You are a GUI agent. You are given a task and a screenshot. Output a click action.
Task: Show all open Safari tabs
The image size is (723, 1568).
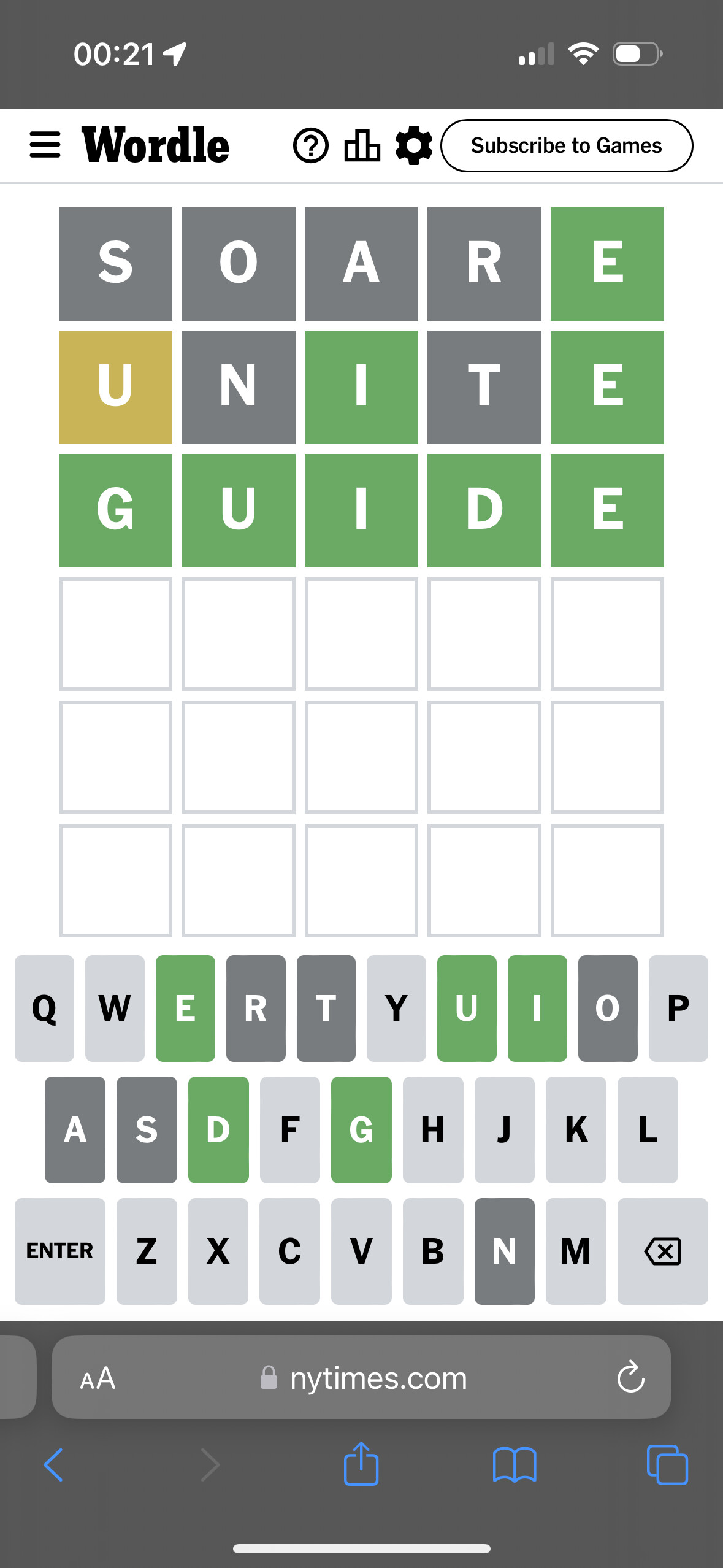tap(667, 1465)
